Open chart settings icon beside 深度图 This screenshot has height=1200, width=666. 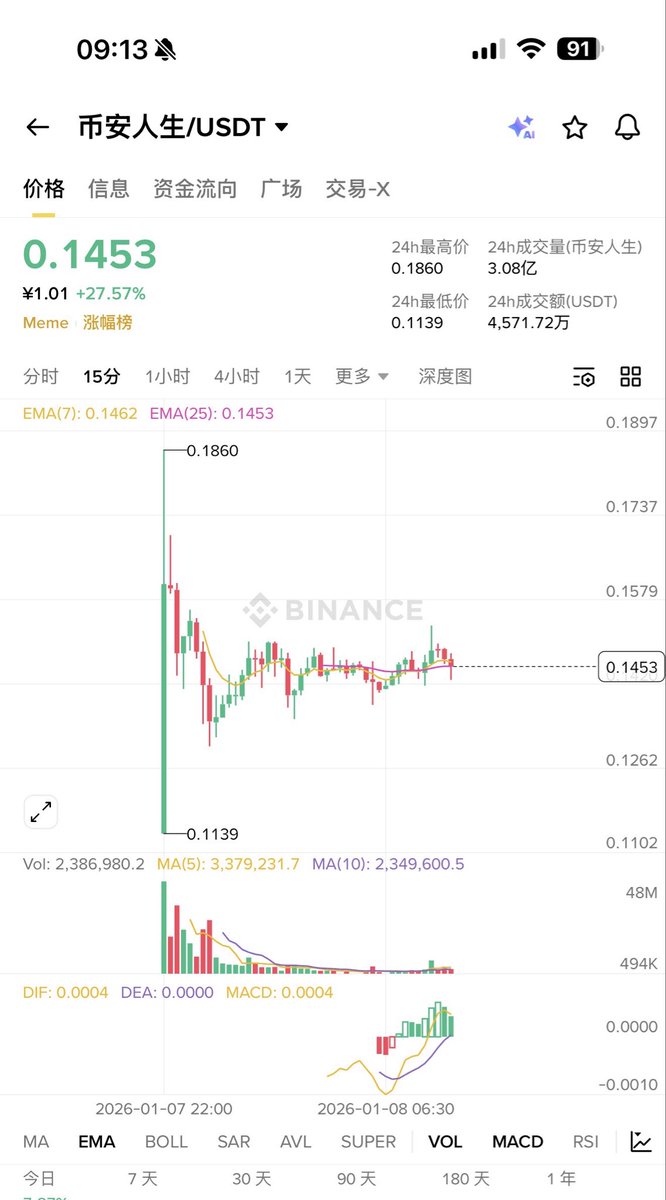click(x=584, y=377)
